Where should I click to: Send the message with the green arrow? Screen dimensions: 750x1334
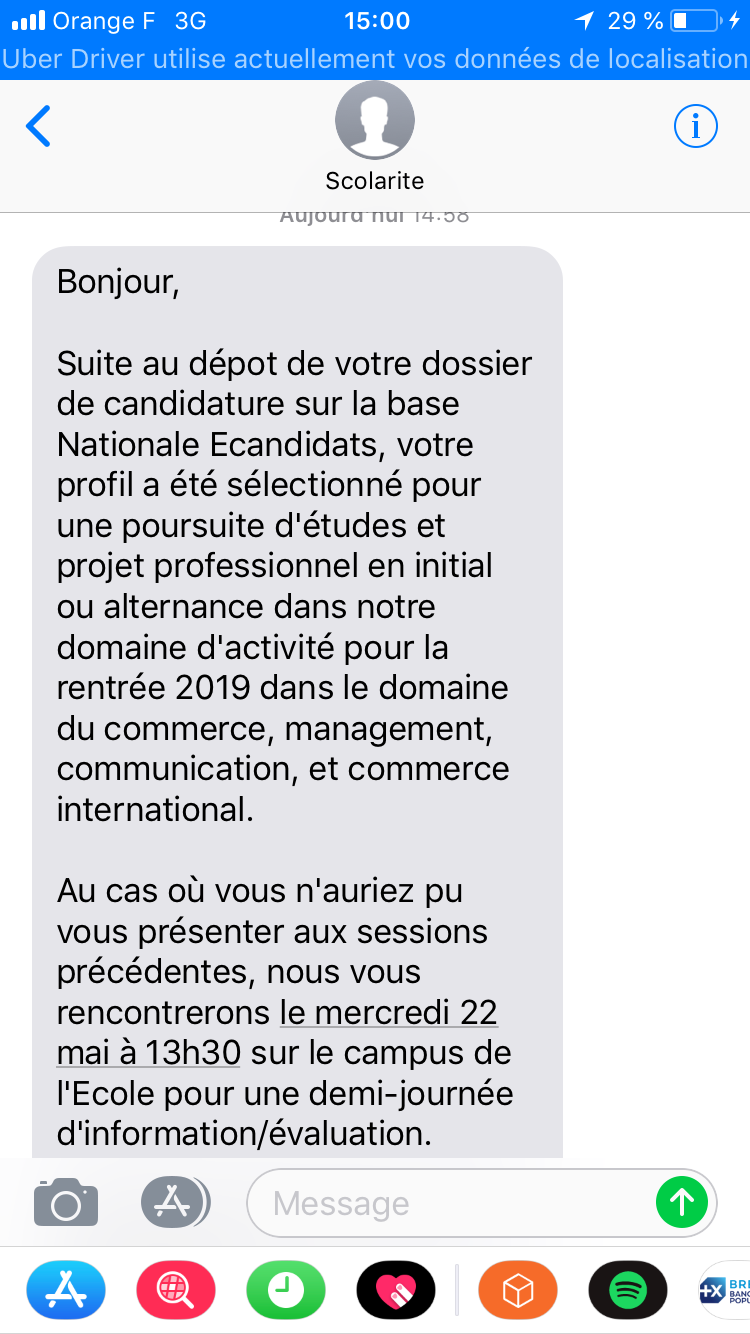click(682, 1202)
